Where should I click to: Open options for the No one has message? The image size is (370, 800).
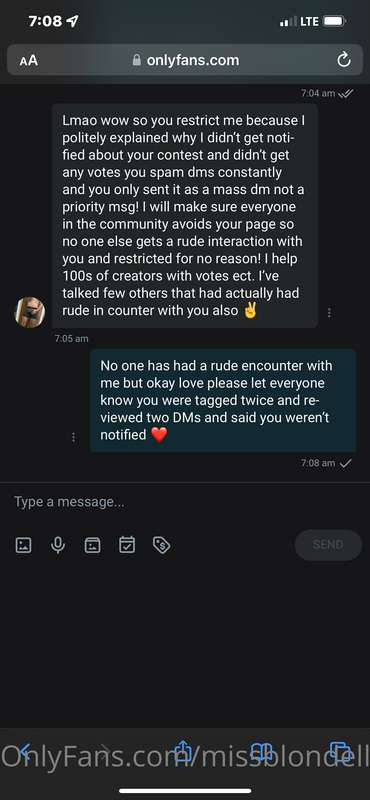[74, 438]
